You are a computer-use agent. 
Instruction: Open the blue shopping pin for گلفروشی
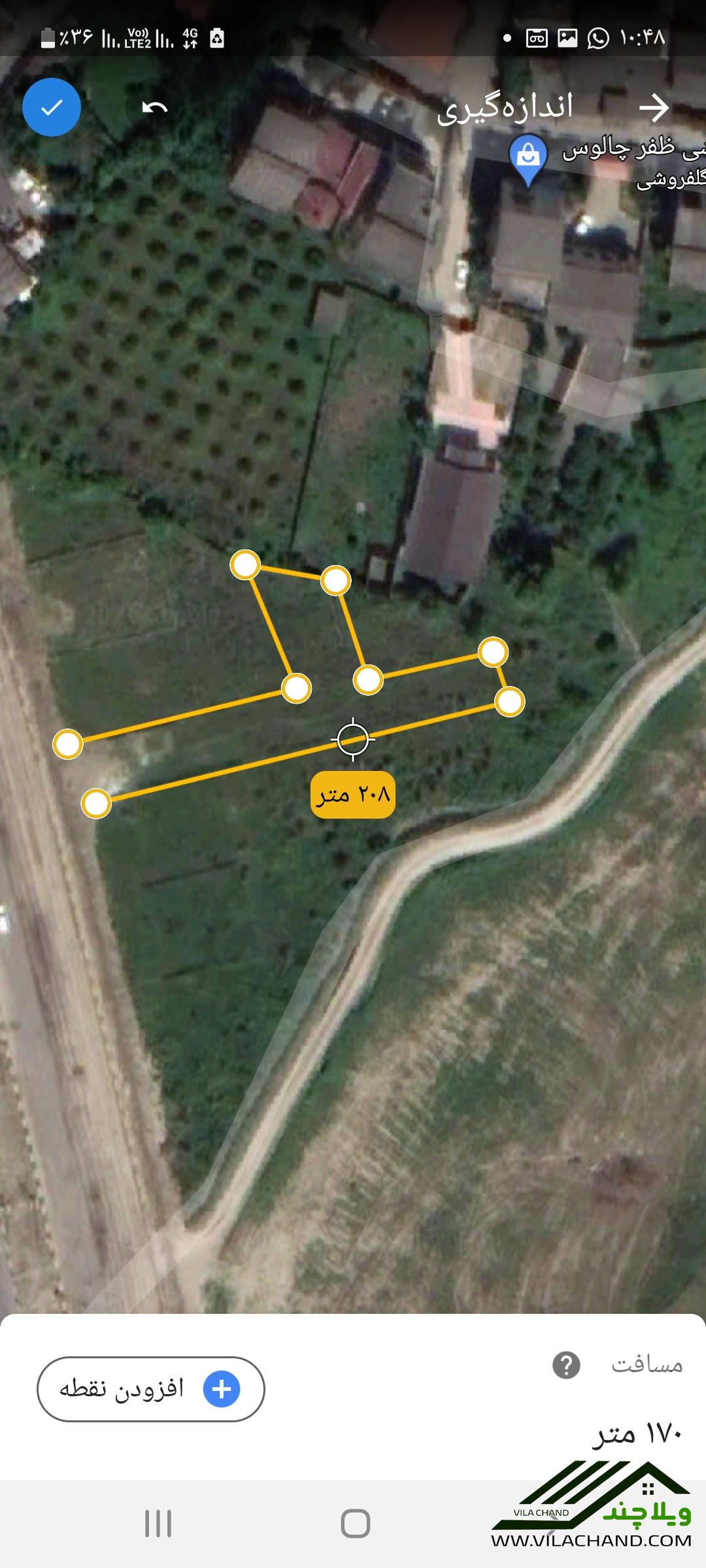tap(528, 157)
